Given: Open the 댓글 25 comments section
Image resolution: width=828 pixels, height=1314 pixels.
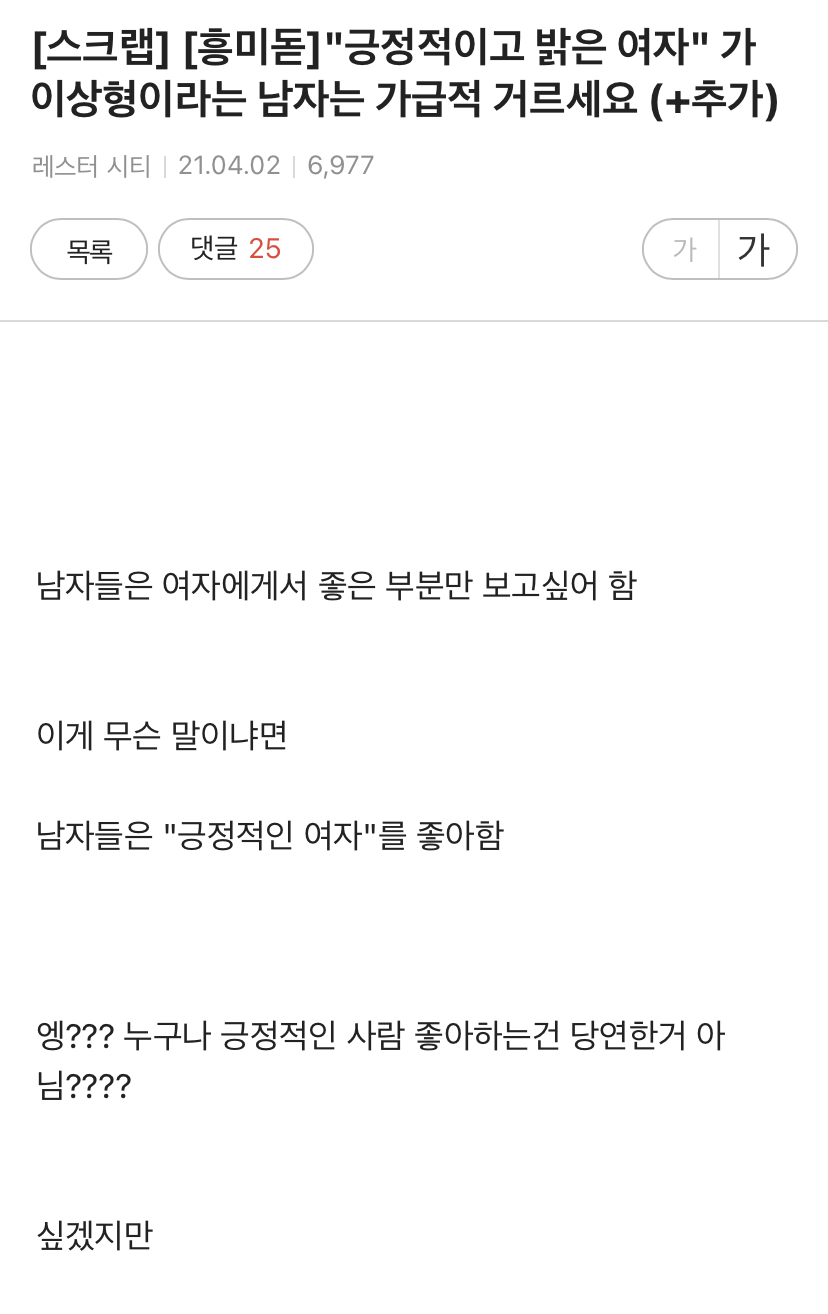Looking at the screenshot, I should (x=236, y=248).
